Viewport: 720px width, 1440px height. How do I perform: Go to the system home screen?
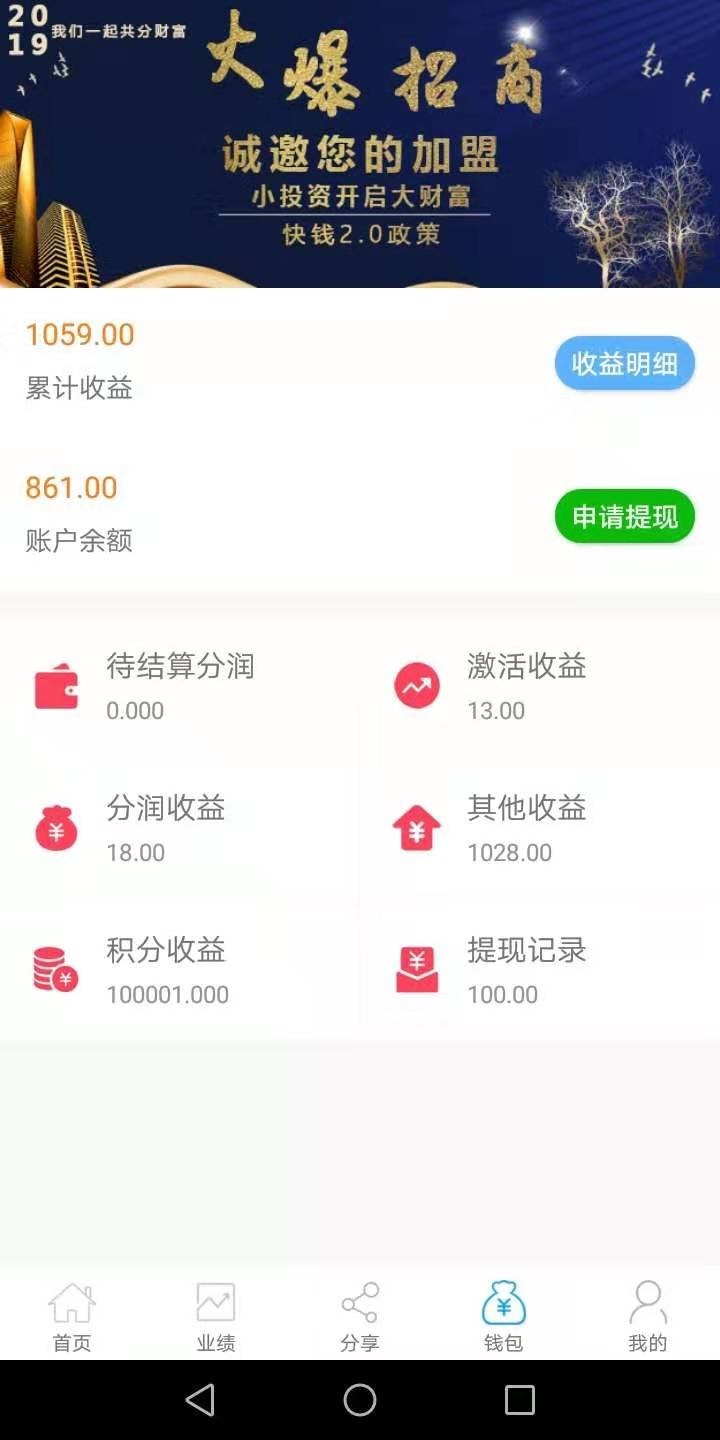[360, 1400]
